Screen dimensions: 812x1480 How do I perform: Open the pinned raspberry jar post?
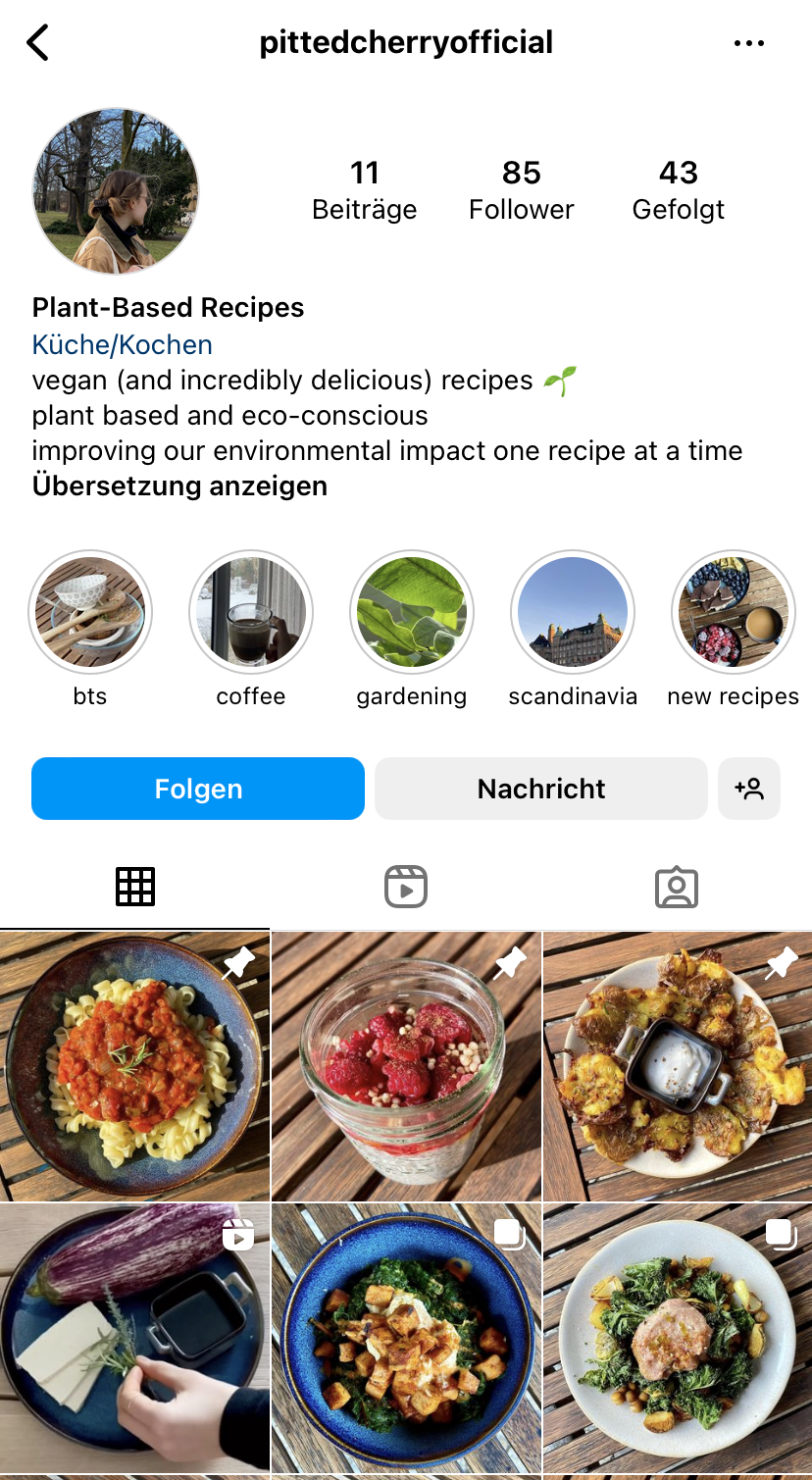(406, 1066)
